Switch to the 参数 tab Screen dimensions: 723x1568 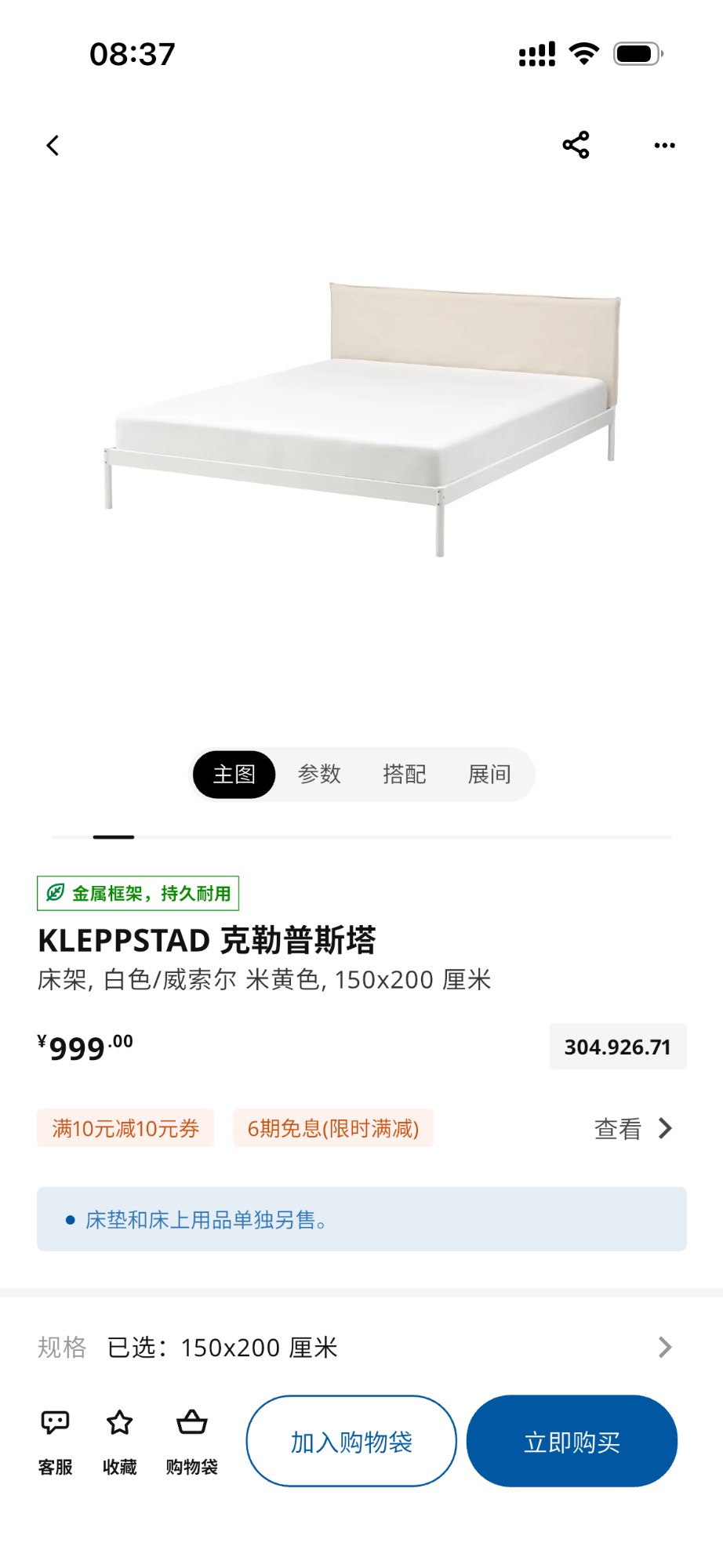click(319, 775)
